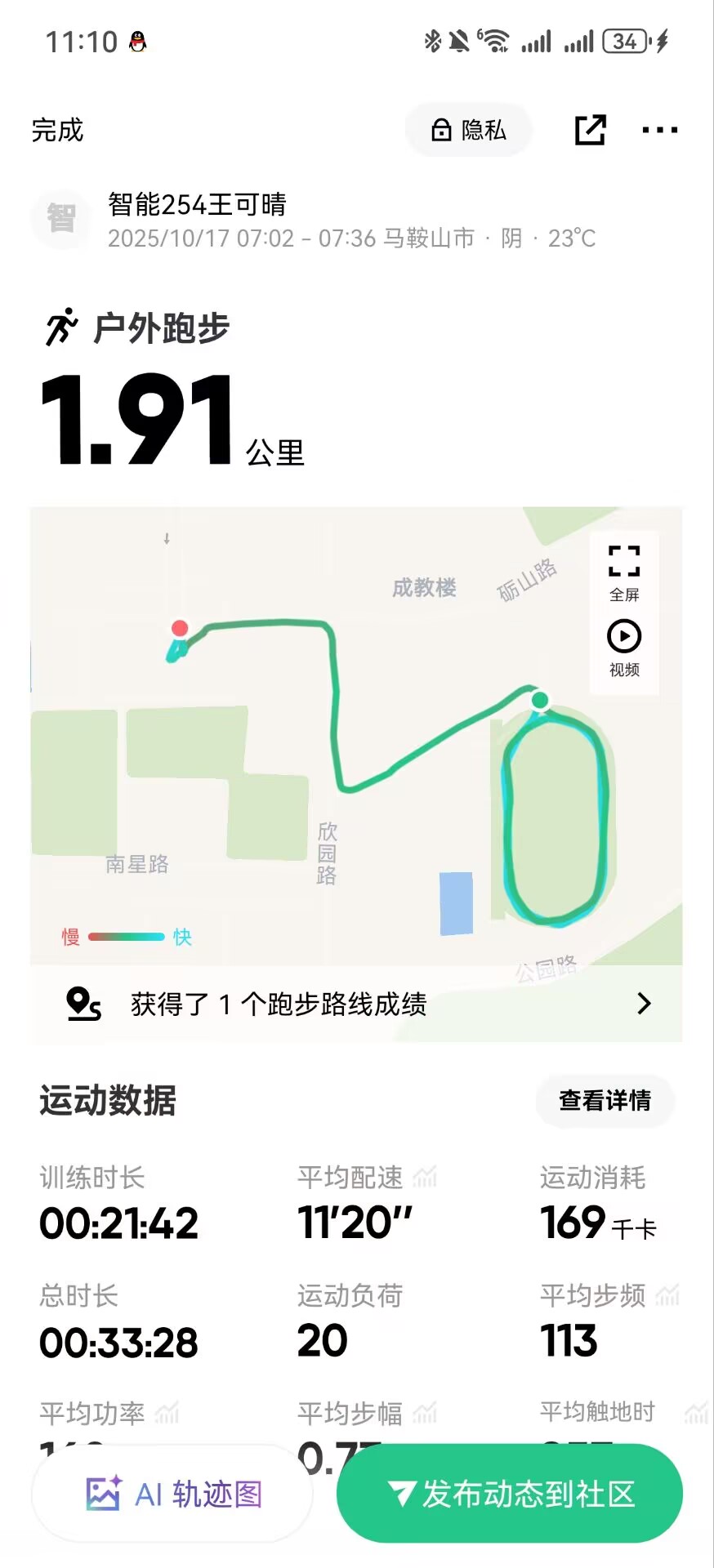View the map in 全屏 fullscreen
Screen dimensions: 714x1568
coord(624,573)
